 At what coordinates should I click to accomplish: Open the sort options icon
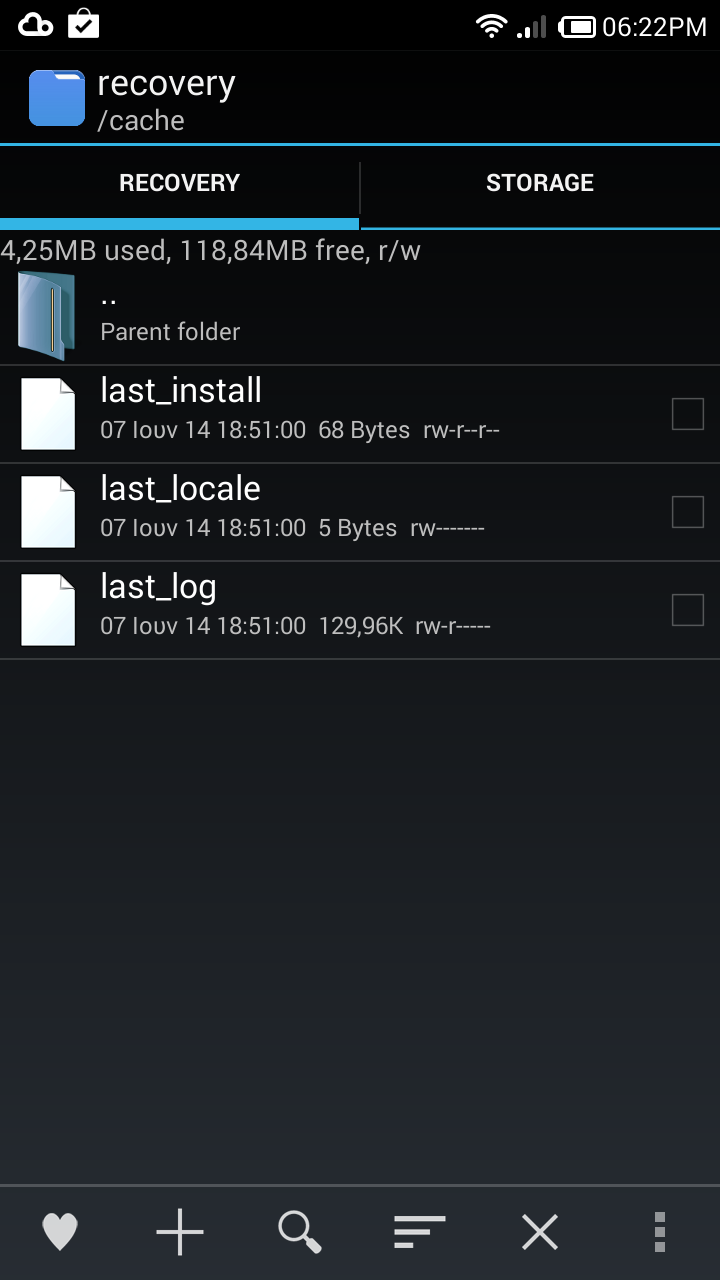[x=420, y=1232]
